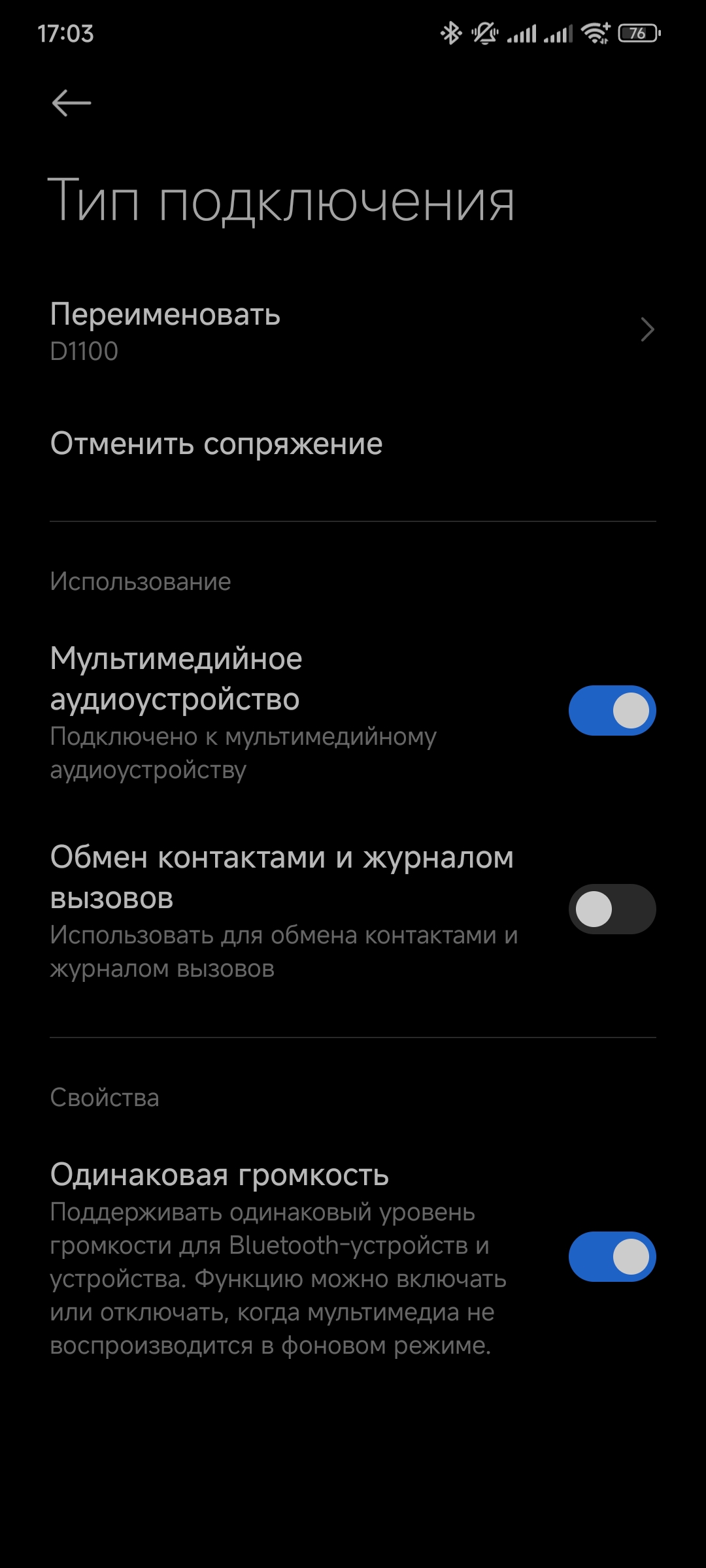Enable Обмен контактами и журналом вызовов
The height and width of the screenshot is (1568, 706).
click(x=612, y=909)
